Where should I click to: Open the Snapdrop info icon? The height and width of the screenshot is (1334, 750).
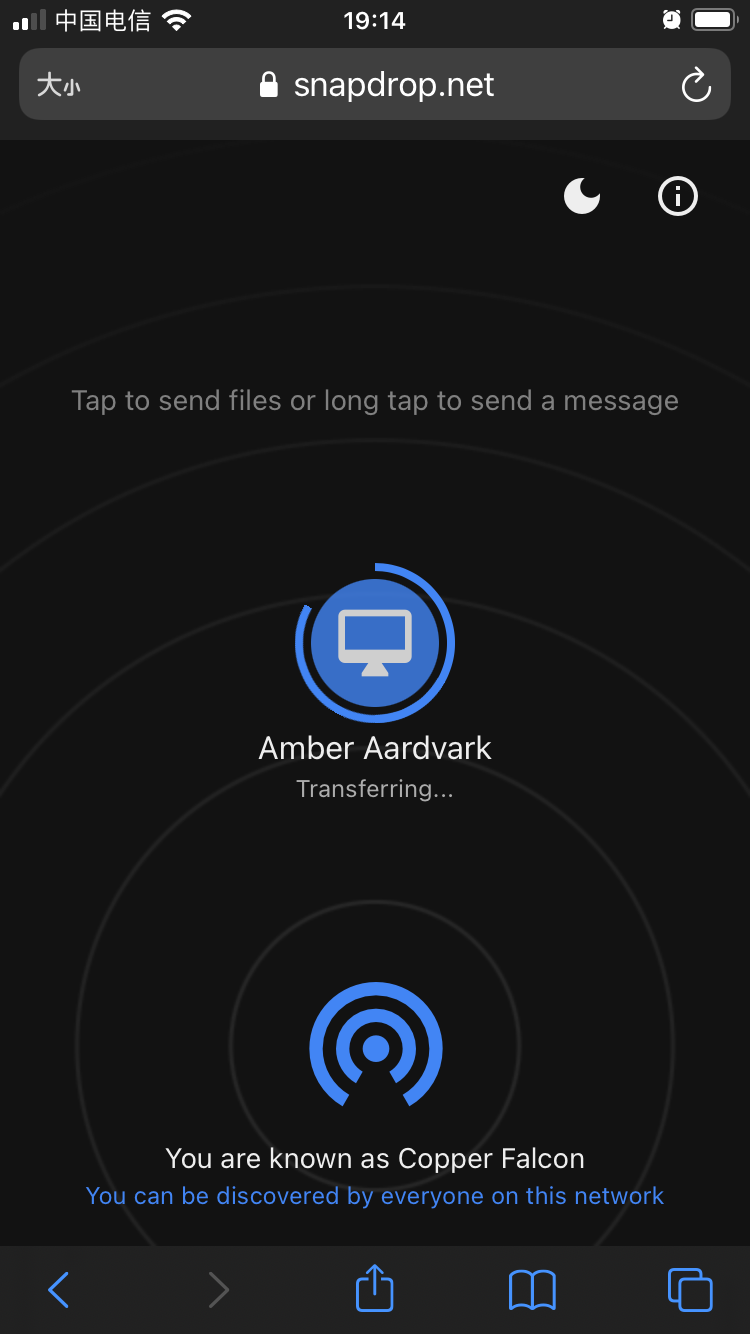click(677, 196)
